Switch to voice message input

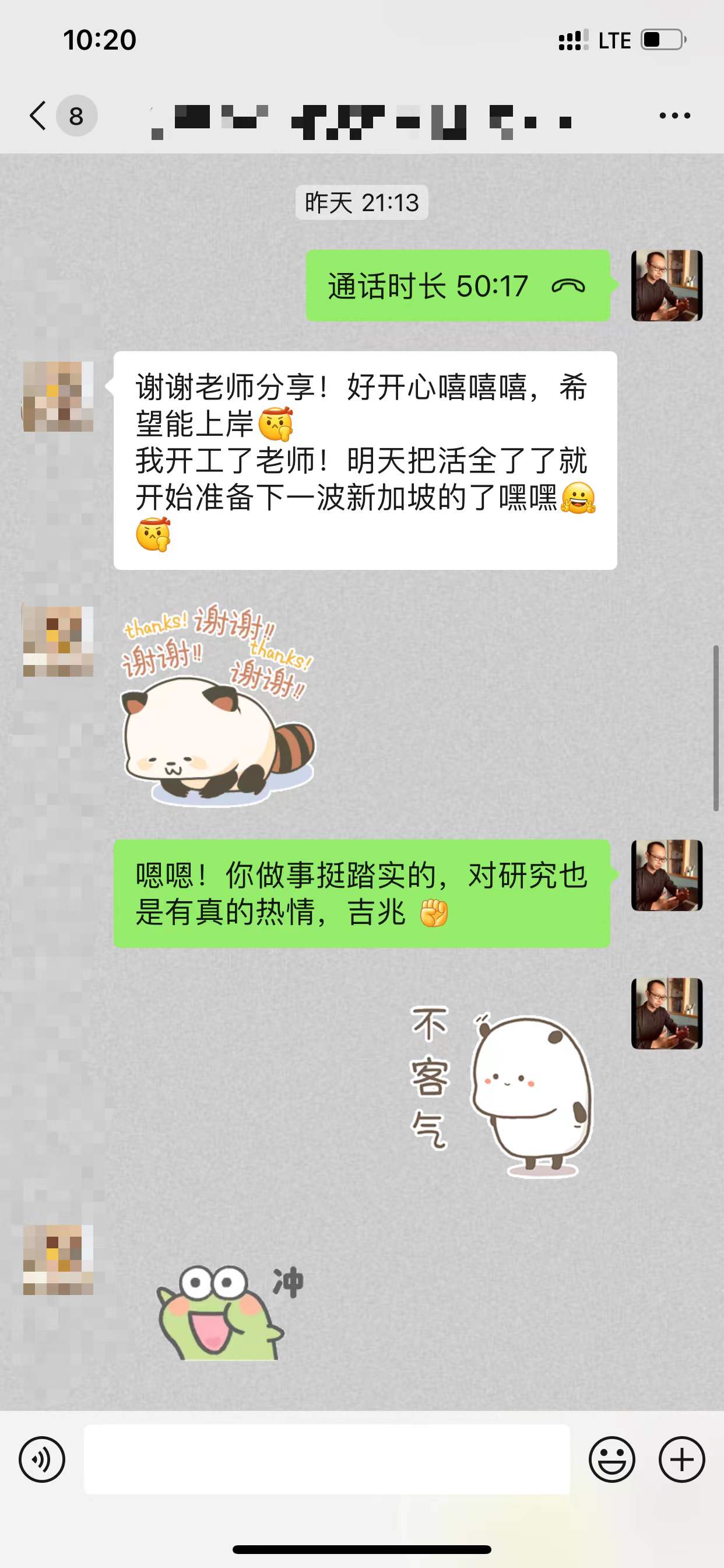pyautogui.click(x=42, y=1459)
